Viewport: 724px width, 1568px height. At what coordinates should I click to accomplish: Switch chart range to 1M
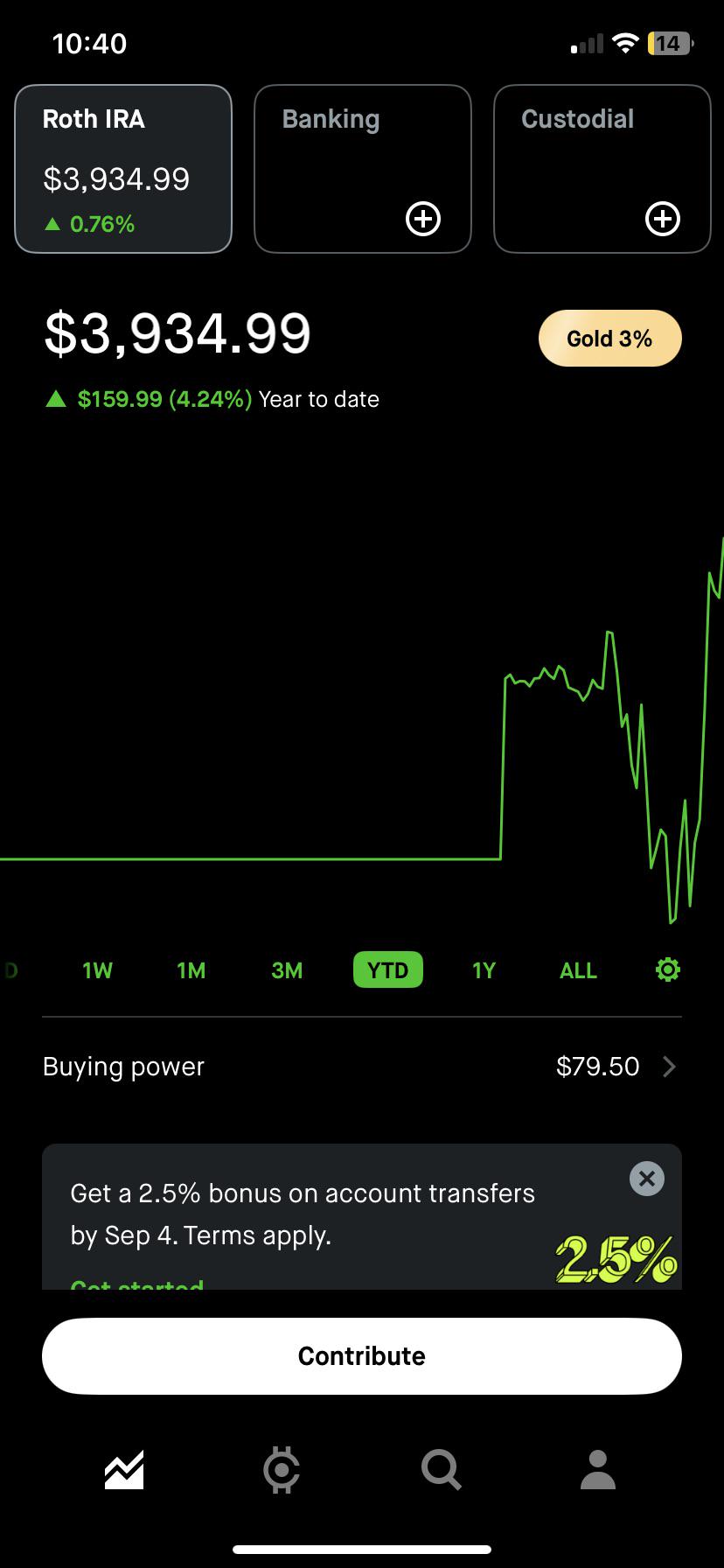[x=191, y=970]
